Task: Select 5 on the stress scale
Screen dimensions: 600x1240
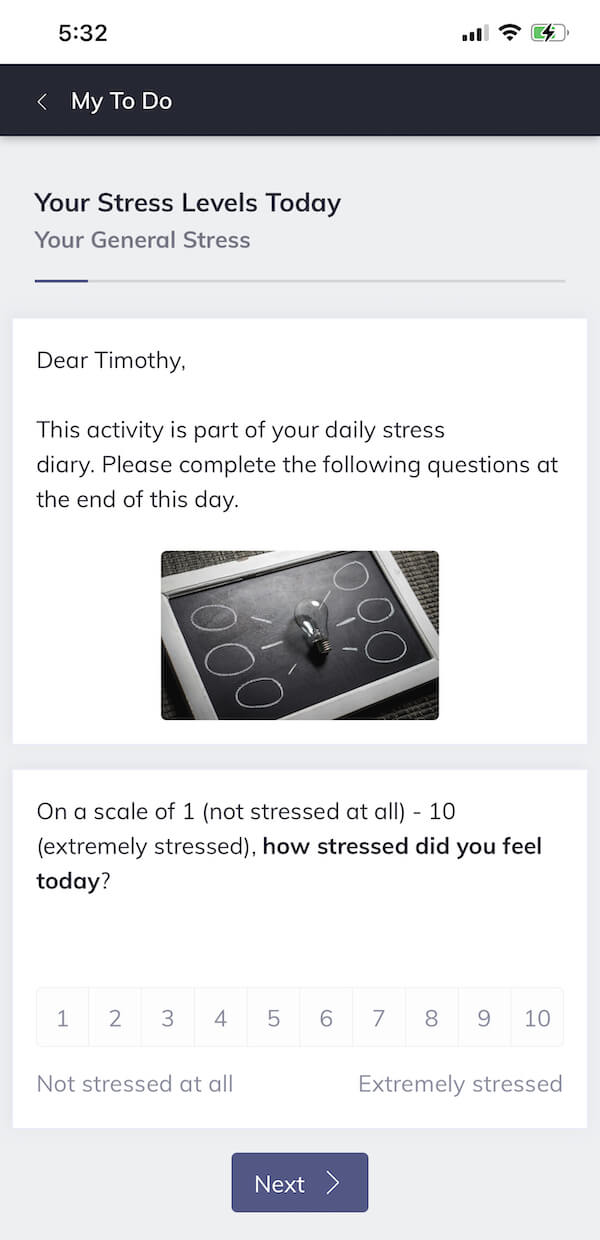Action: point(273,1018)
